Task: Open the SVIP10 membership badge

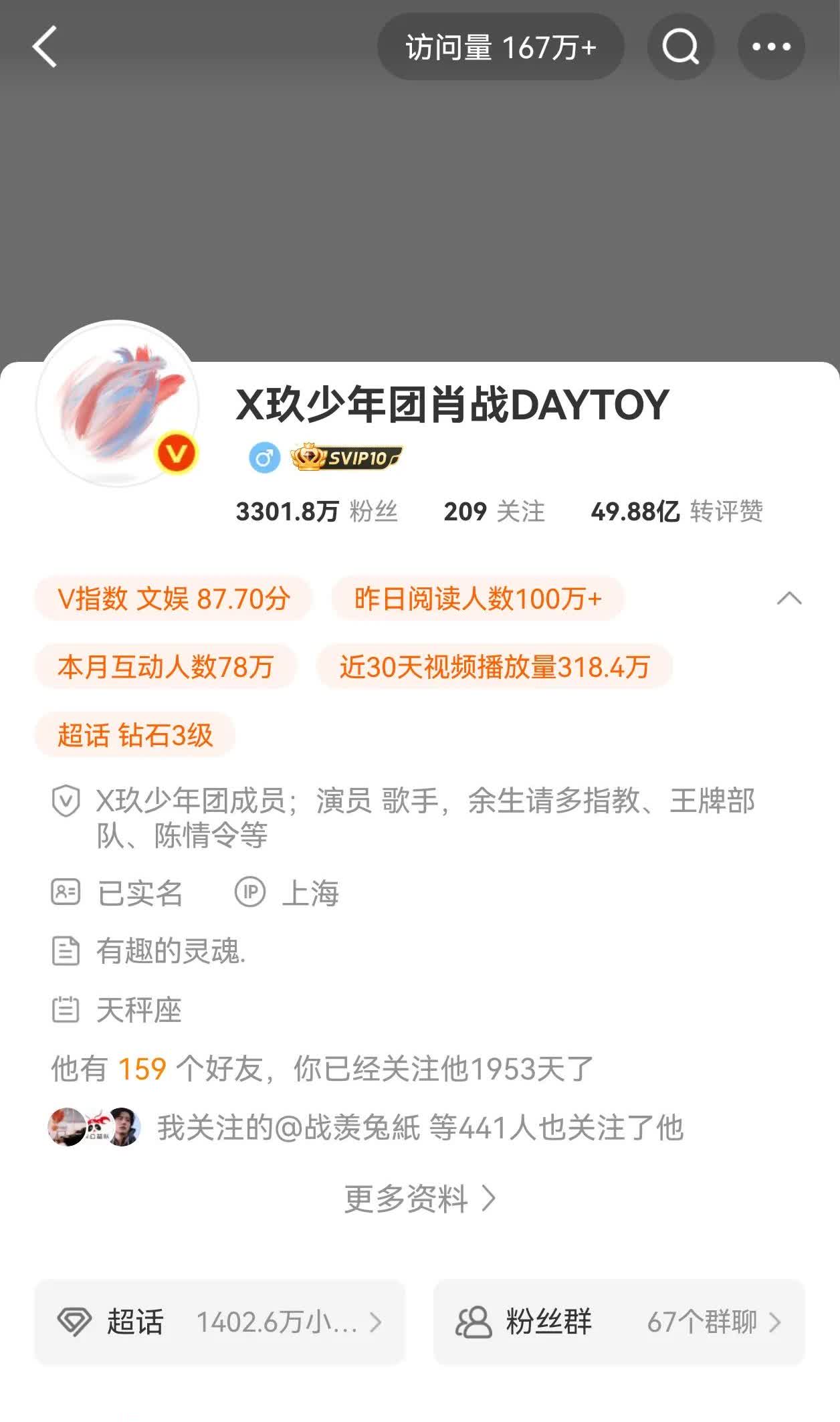Action: pos(346,458)
